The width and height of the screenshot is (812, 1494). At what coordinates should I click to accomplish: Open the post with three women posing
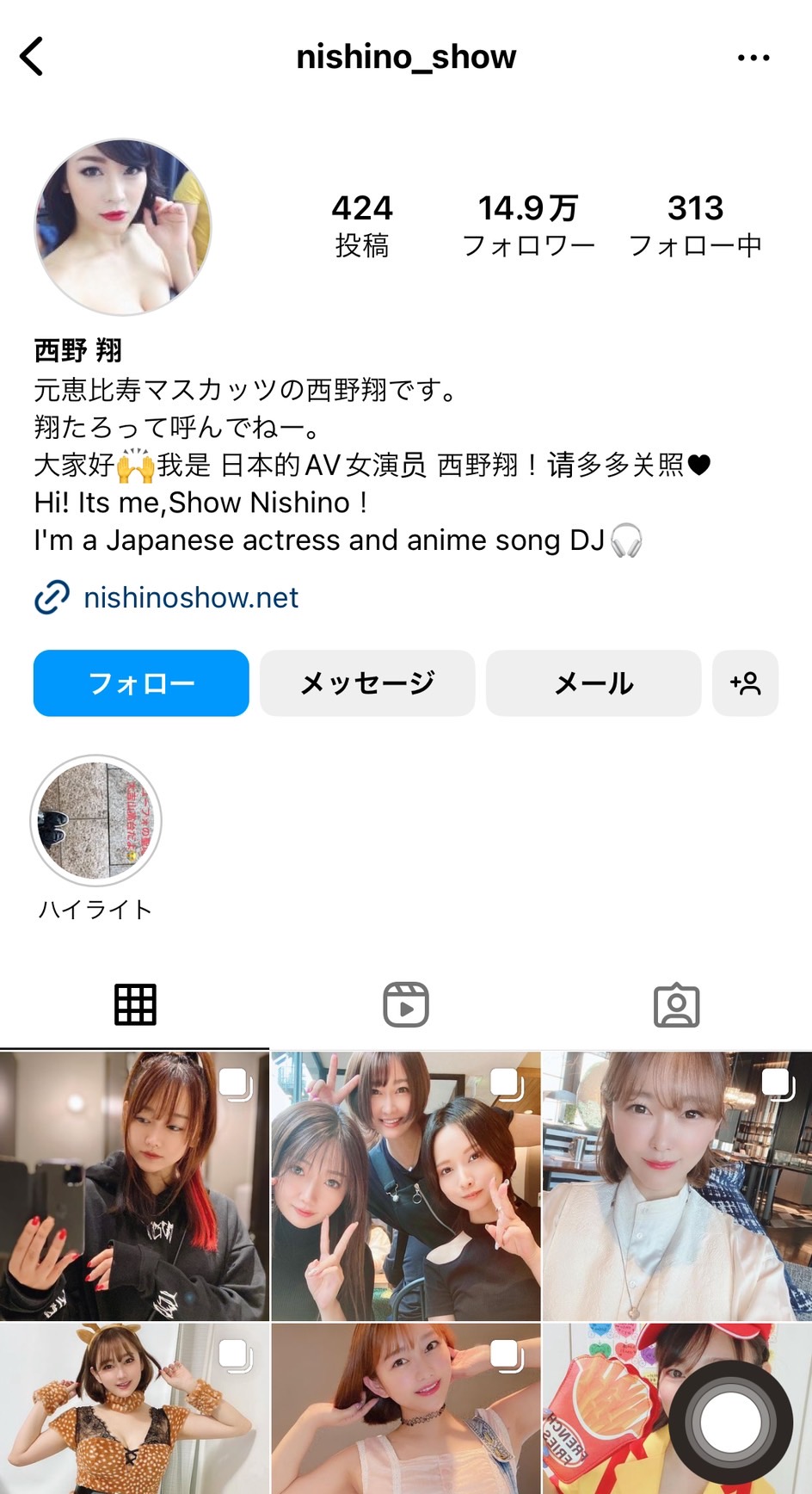[406, 1186]
